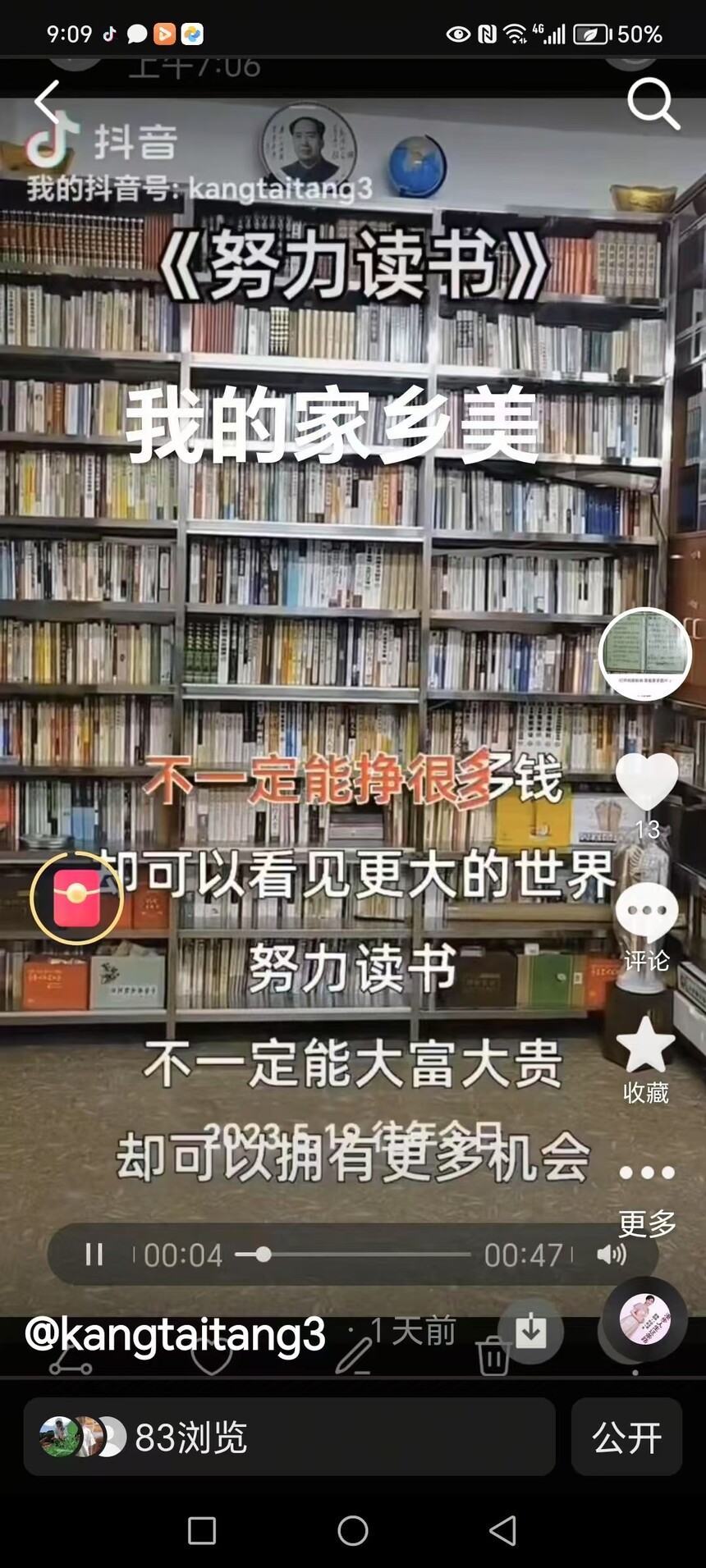Go to the system home screen
The image size is (706, 1568).
click(353, 1530)
